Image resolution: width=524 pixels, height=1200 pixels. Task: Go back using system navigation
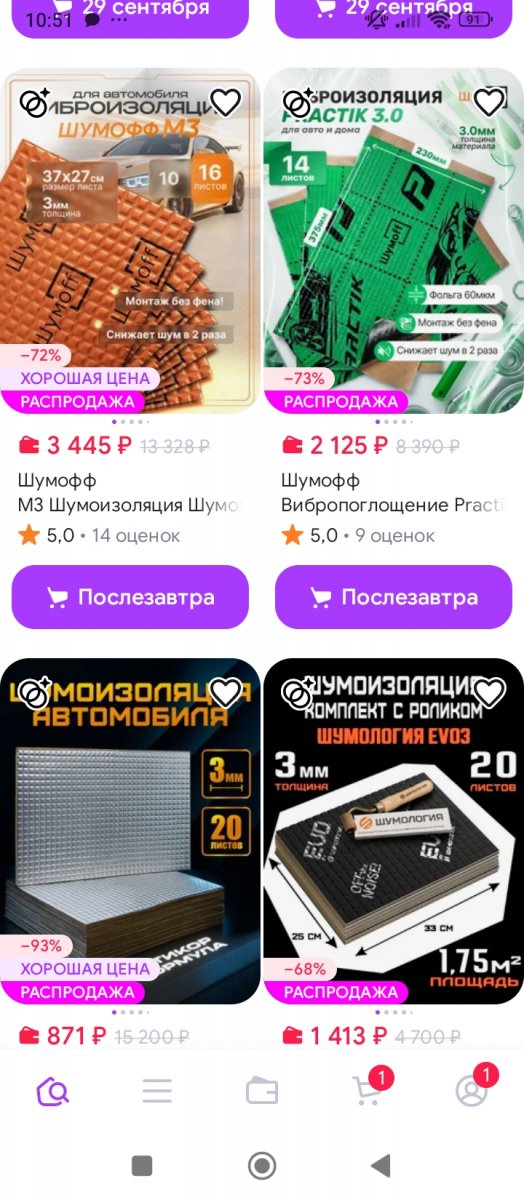coord(380,1165)
